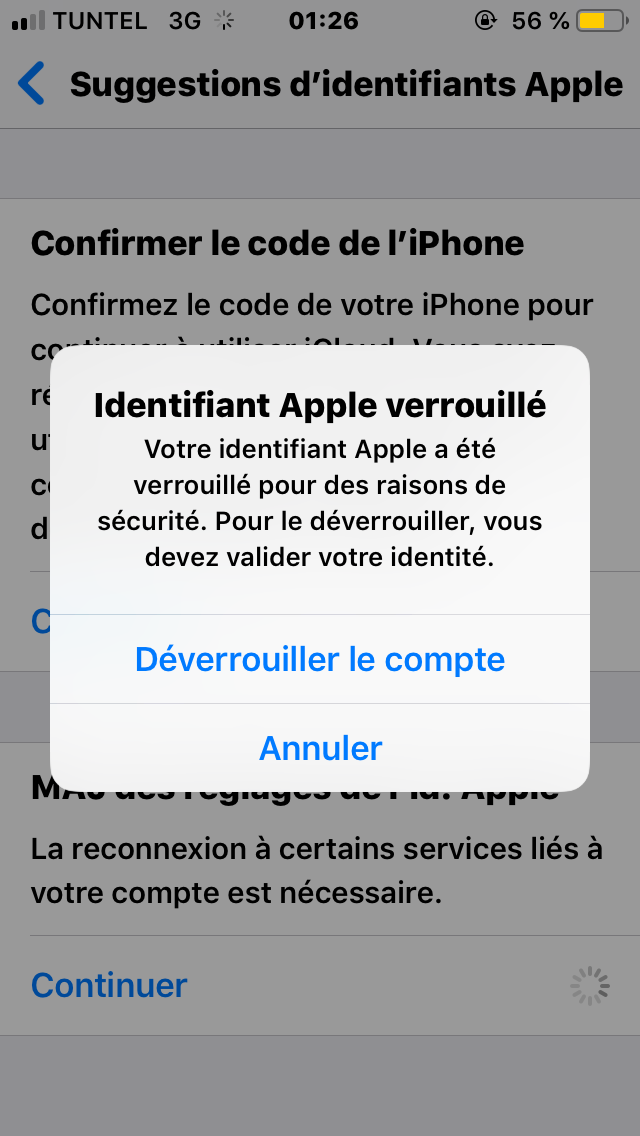Dismiss the dialog with Annuler
Image resolution: width=640 pixels, height=1136 pixels.
[320, 748]
